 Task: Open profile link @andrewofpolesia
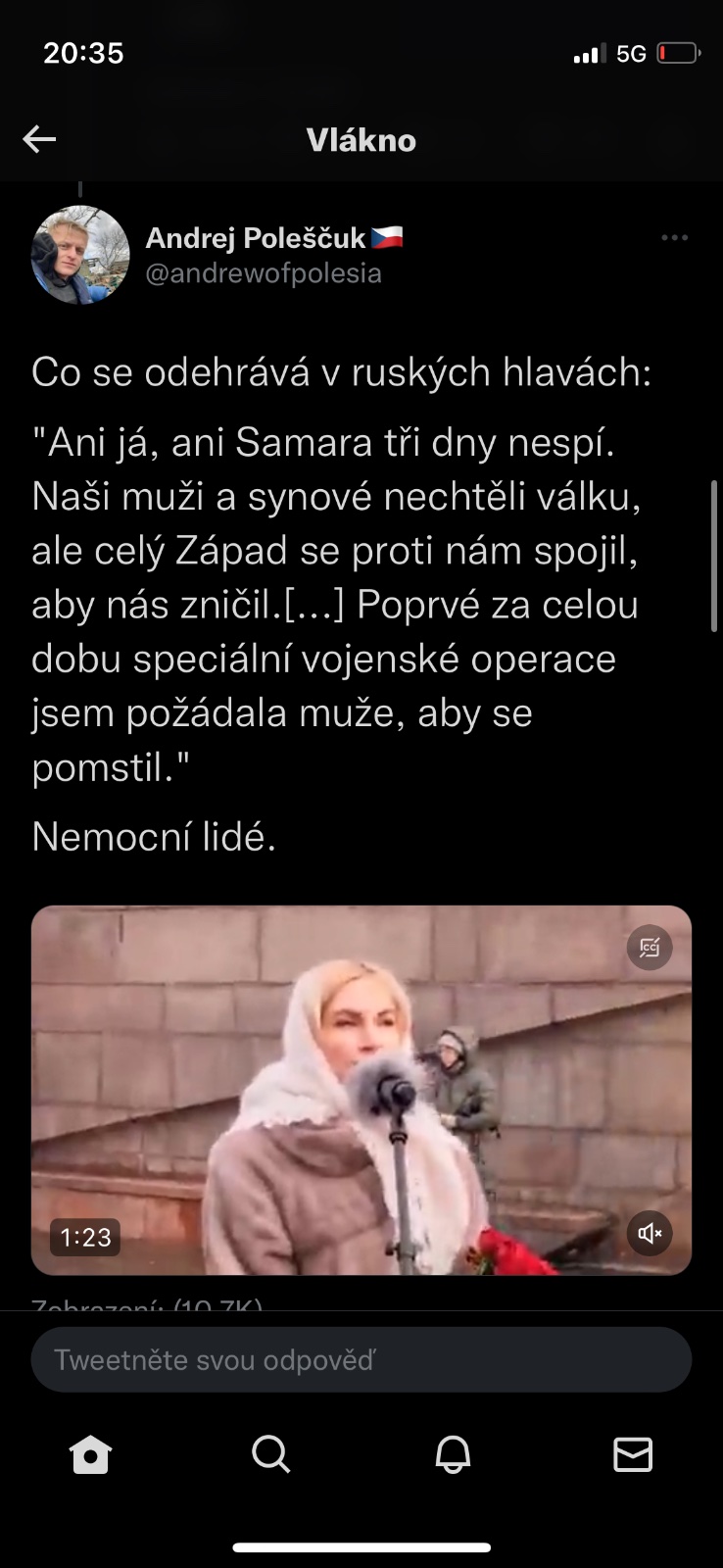coord(264,273)
